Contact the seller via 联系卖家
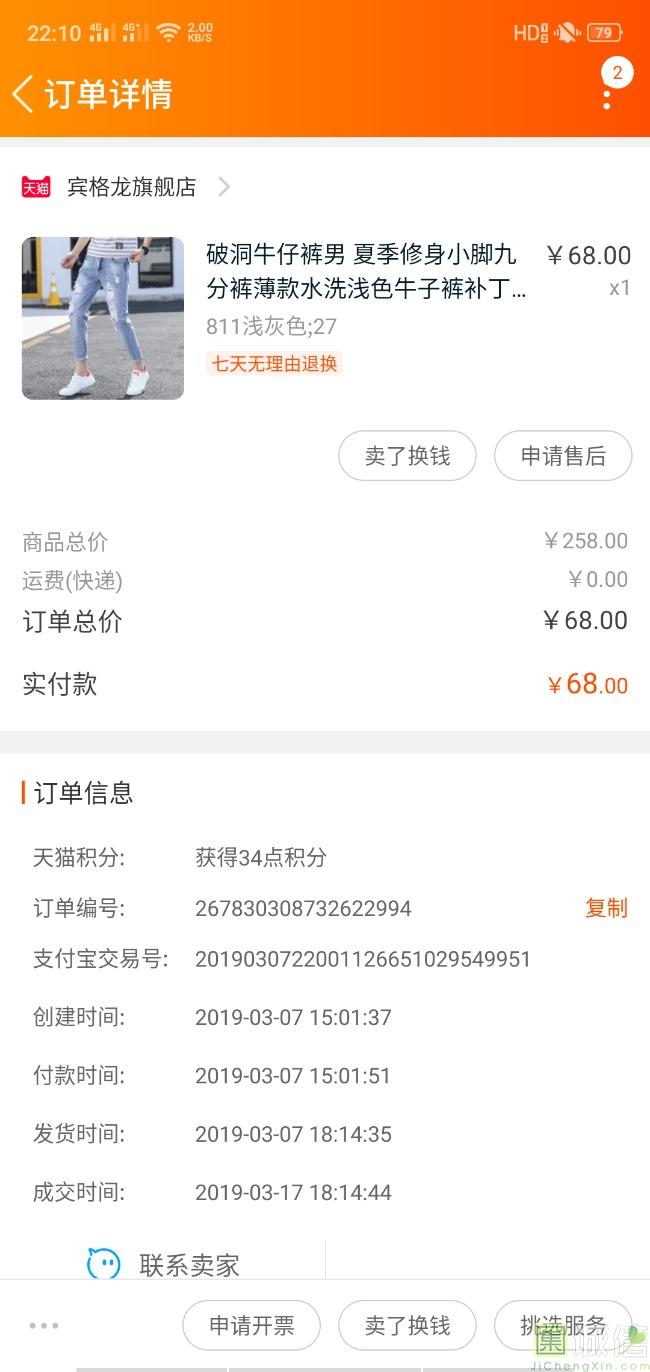This screenshot has height=1372, width=650. 165,1265
